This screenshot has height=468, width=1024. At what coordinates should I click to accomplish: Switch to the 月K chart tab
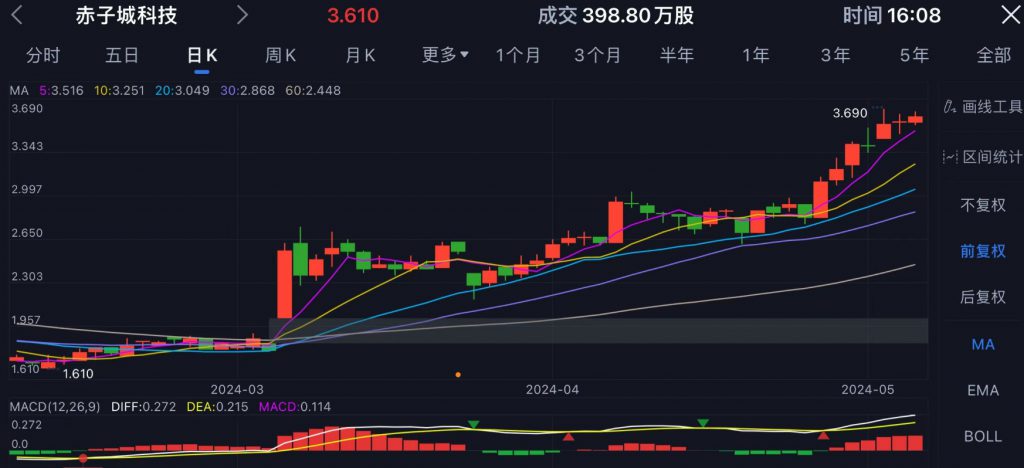360,55
